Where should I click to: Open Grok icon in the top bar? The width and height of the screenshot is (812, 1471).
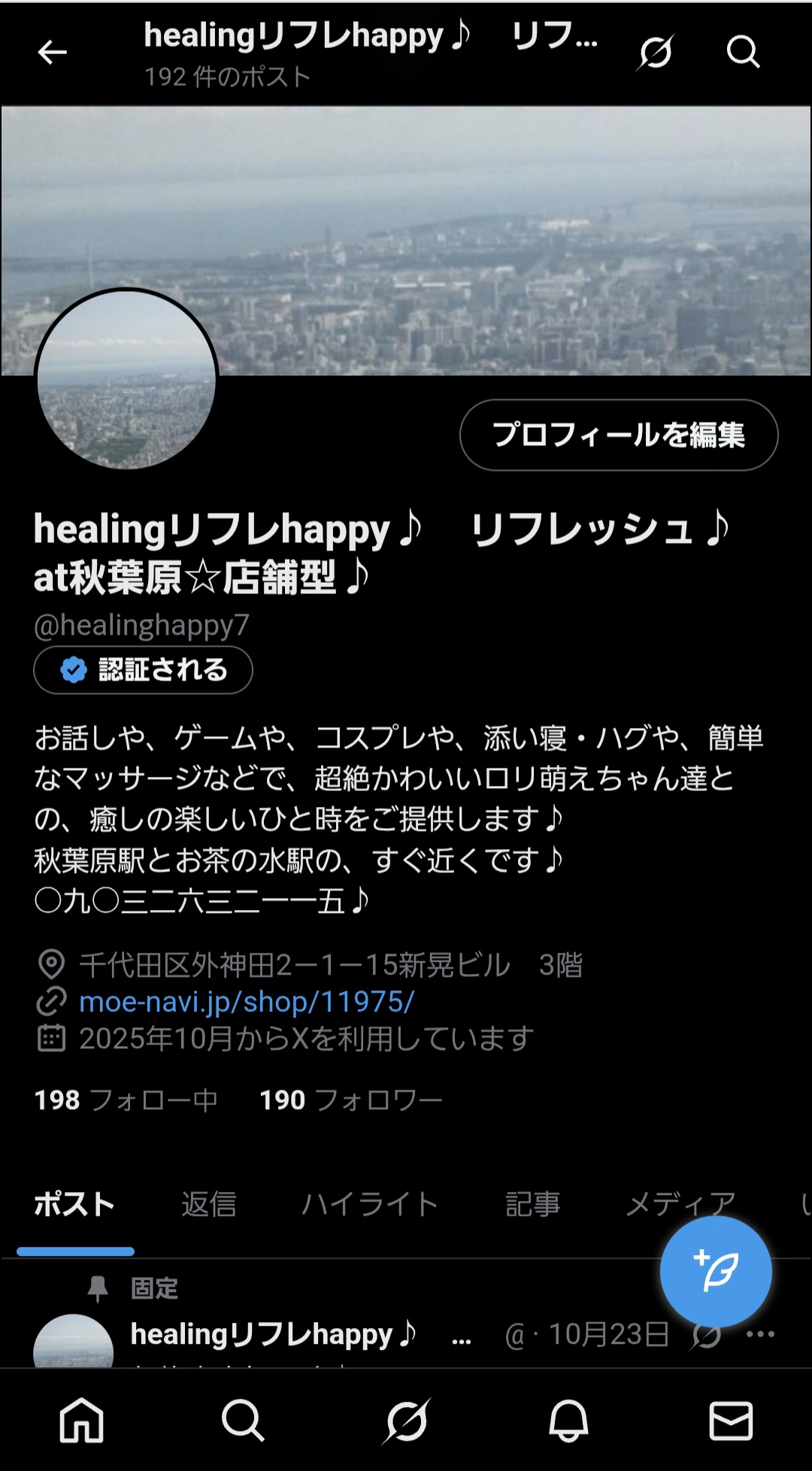point(656,52)
